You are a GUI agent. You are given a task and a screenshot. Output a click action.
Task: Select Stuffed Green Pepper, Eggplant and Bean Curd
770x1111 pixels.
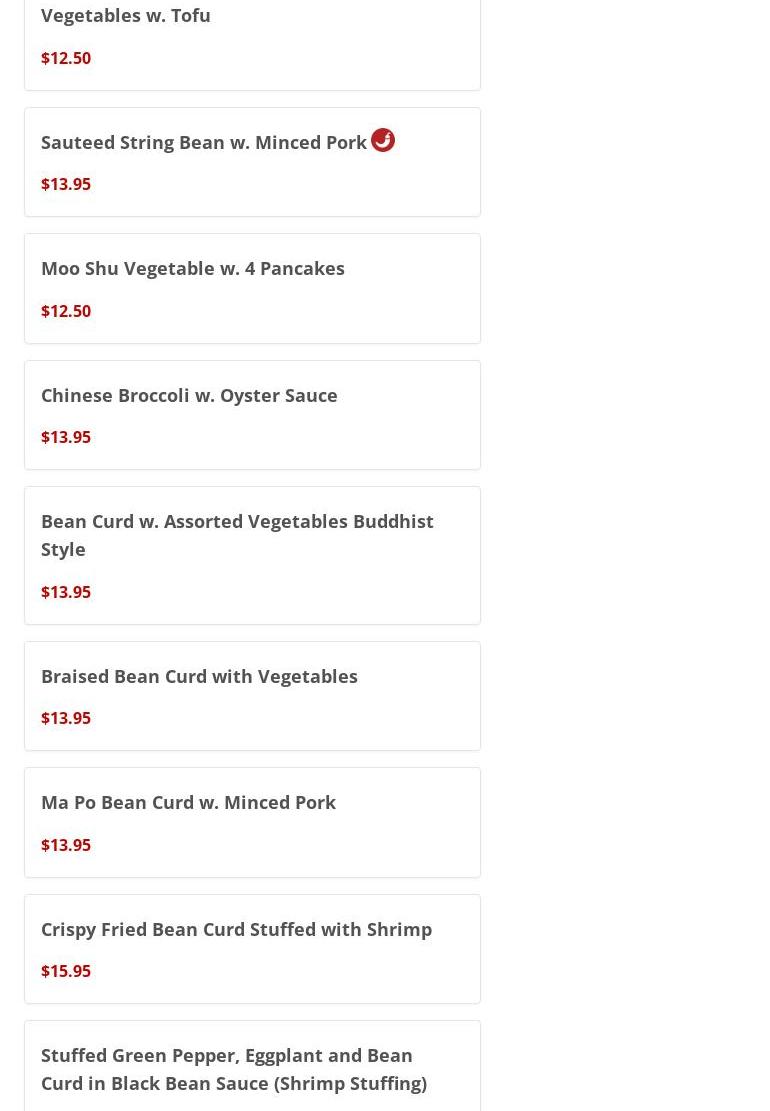234,1069
